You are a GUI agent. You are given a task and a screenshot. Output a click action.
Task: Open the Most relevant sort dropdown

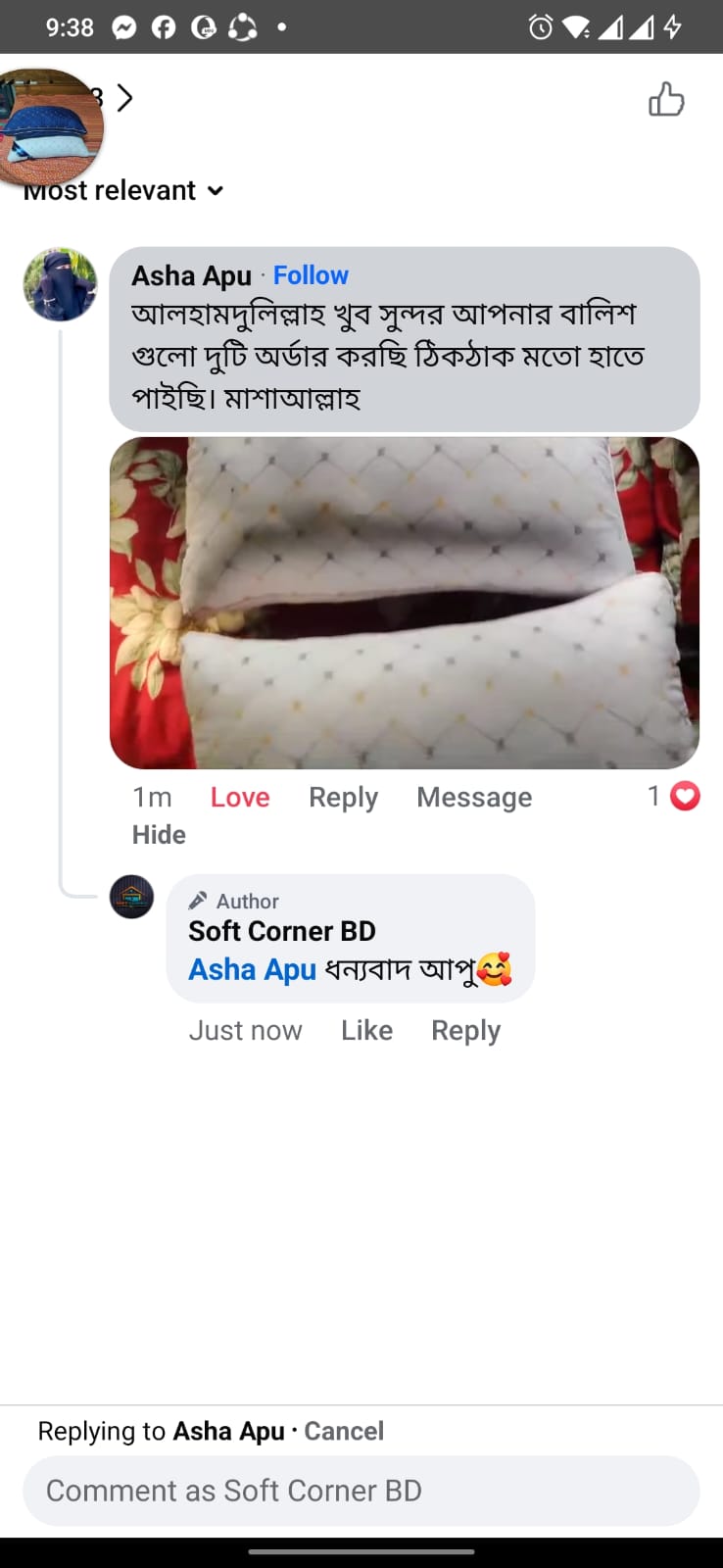pos(124,190)
